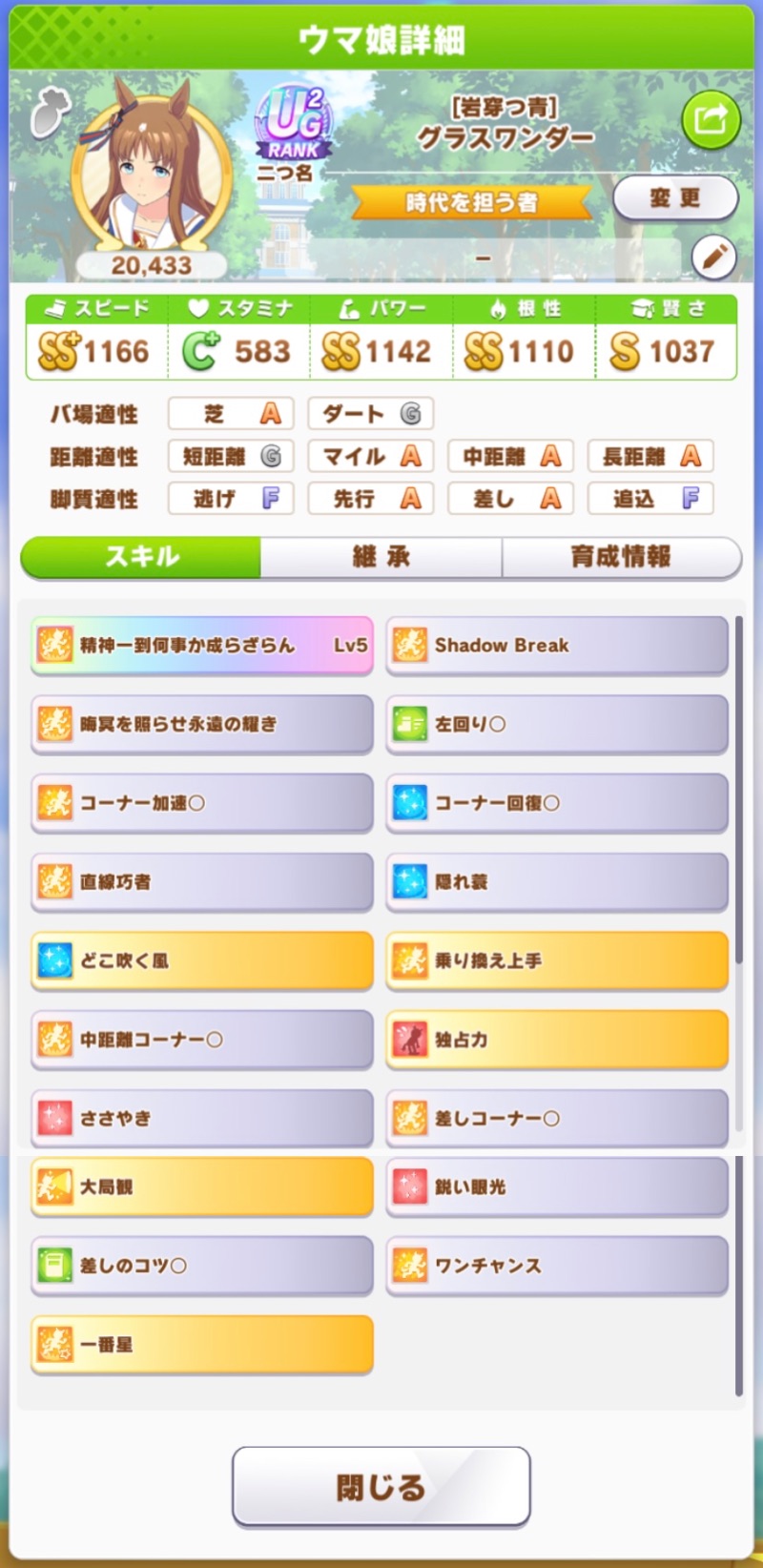Close the details with 閉じる

(x=381, y=1486)
